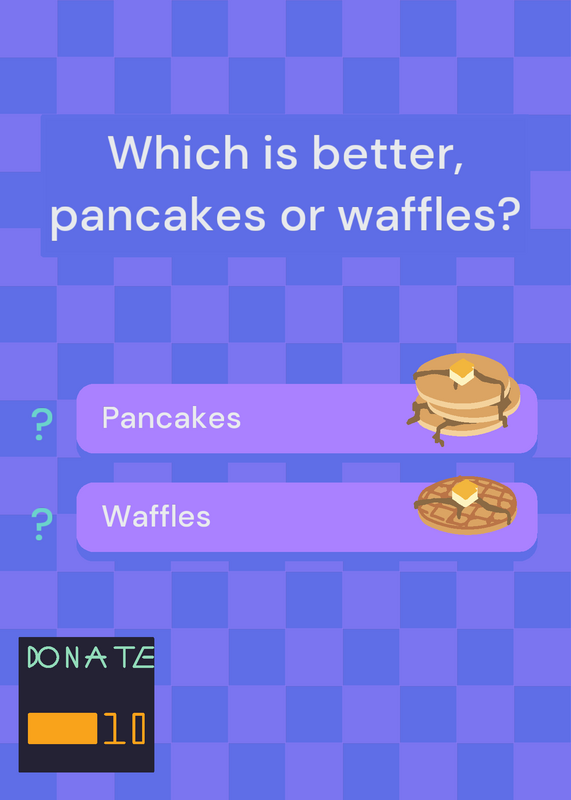
Task: Open the Donate box
Action: [x=86, y=704]
